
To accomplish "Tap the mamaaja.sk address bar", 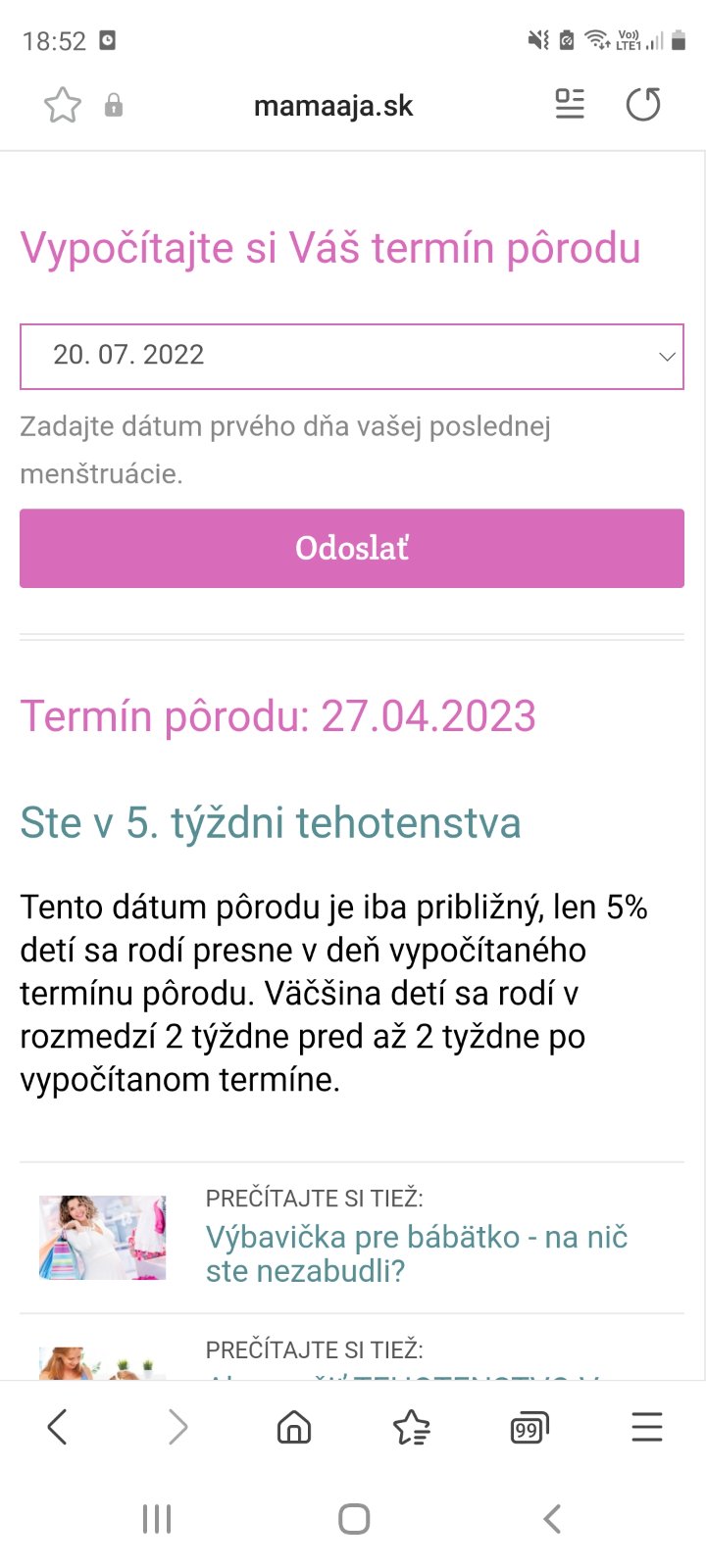I will pyautogui.click(x=333, y=106).
